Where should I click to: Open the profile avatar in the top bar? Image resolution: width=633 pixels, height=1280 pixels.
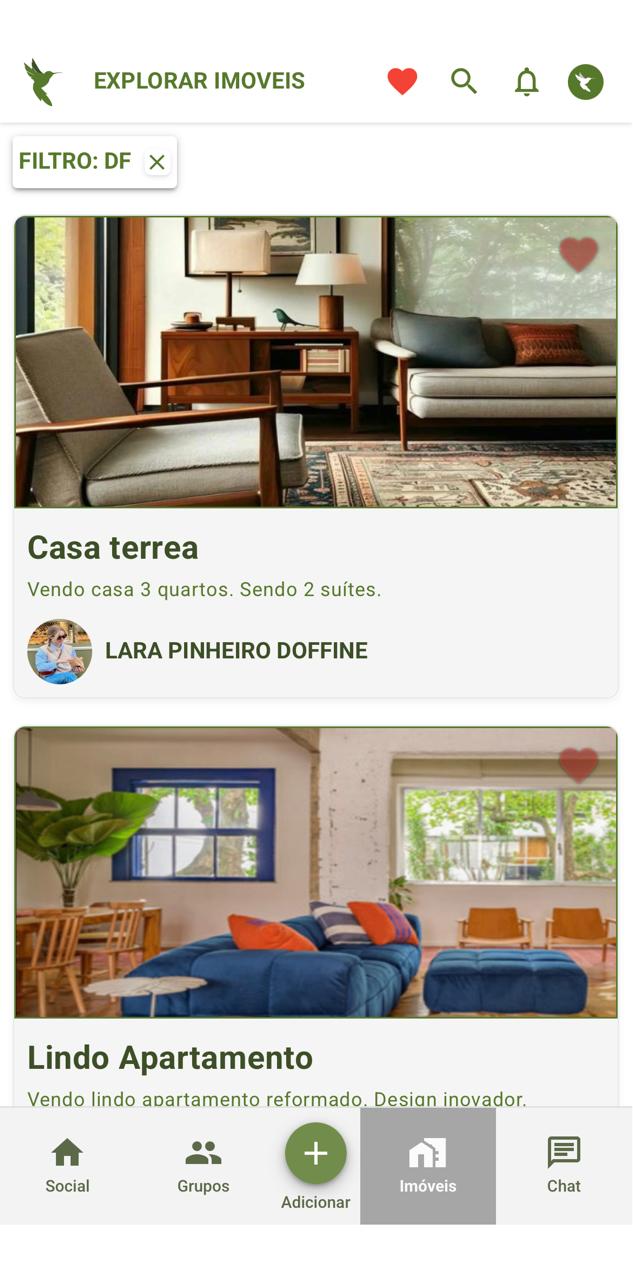586,82
